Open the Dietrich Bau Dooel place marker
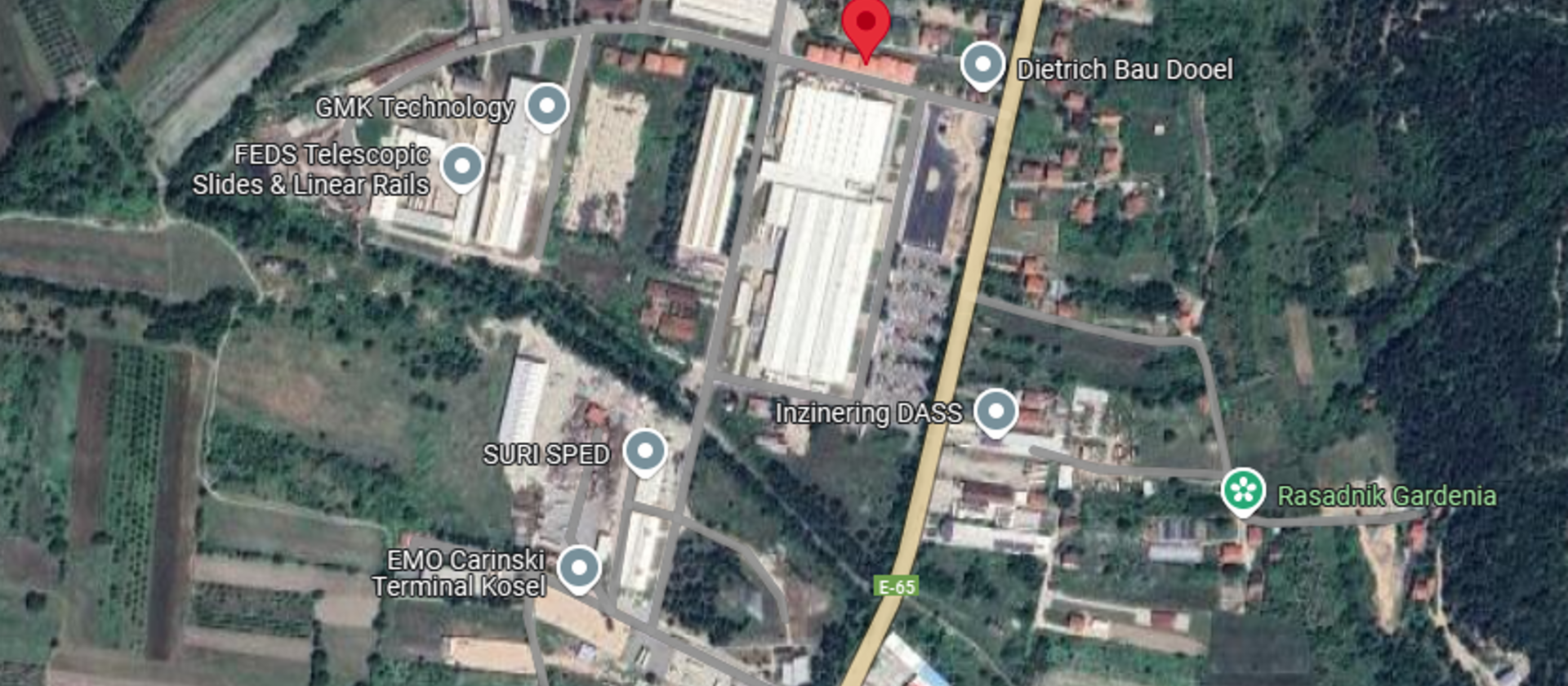This screenshot has height=686, width=1568. (x=982, y=65)
